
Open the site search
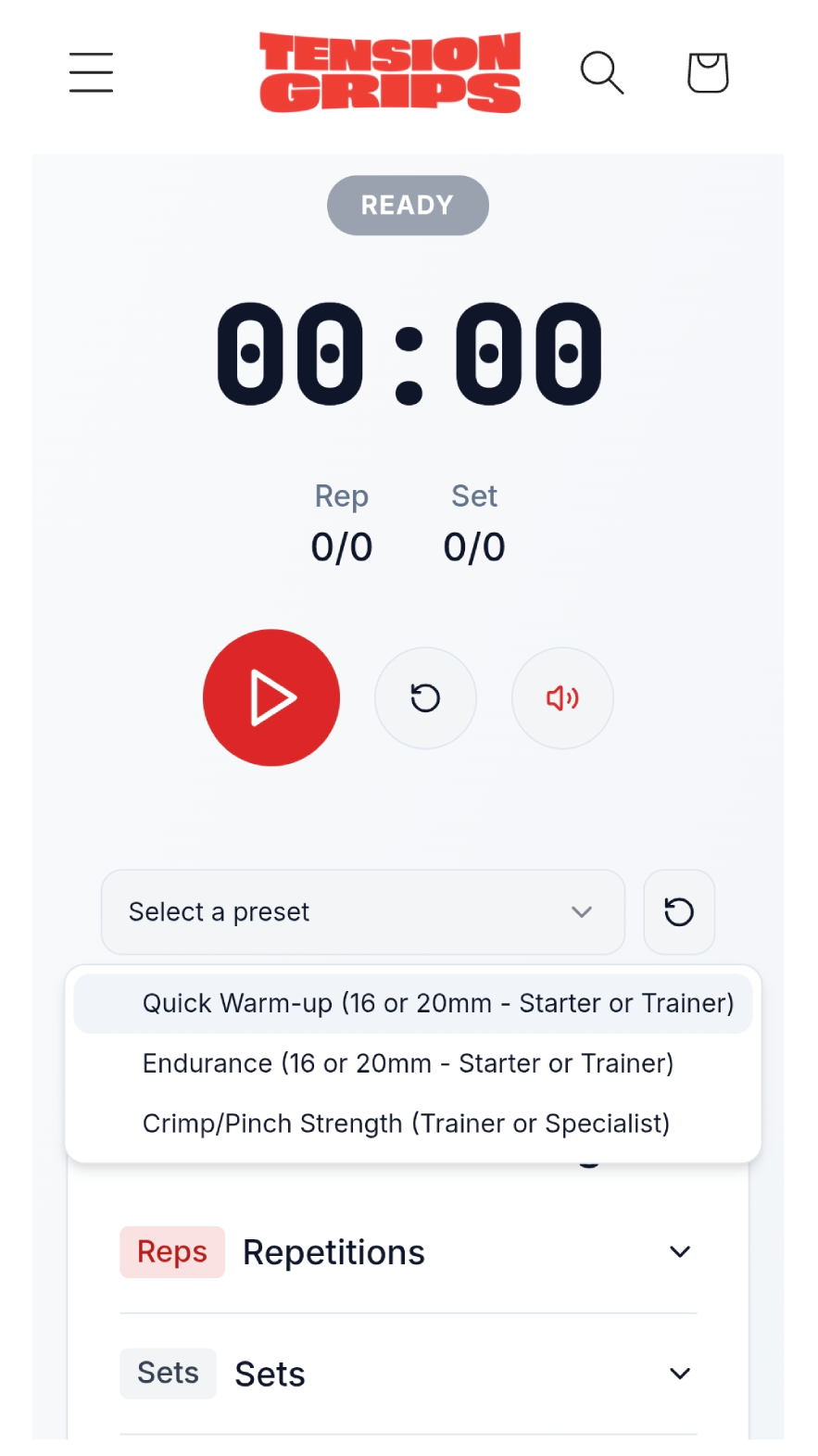pos(601,72)
